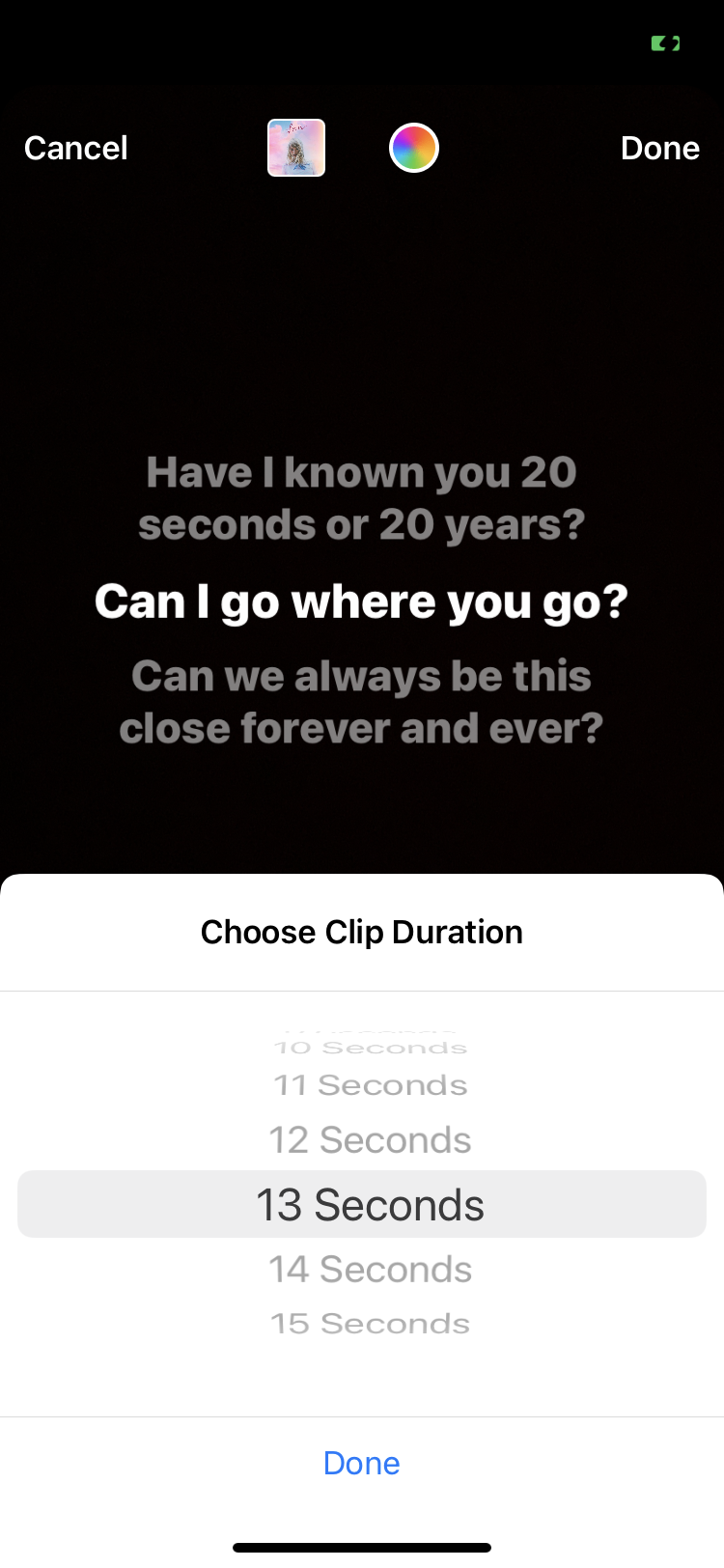Choose 15 Seconds in the picker
The width and height of the screenshot is (724, 1568).
(370, 1324)
